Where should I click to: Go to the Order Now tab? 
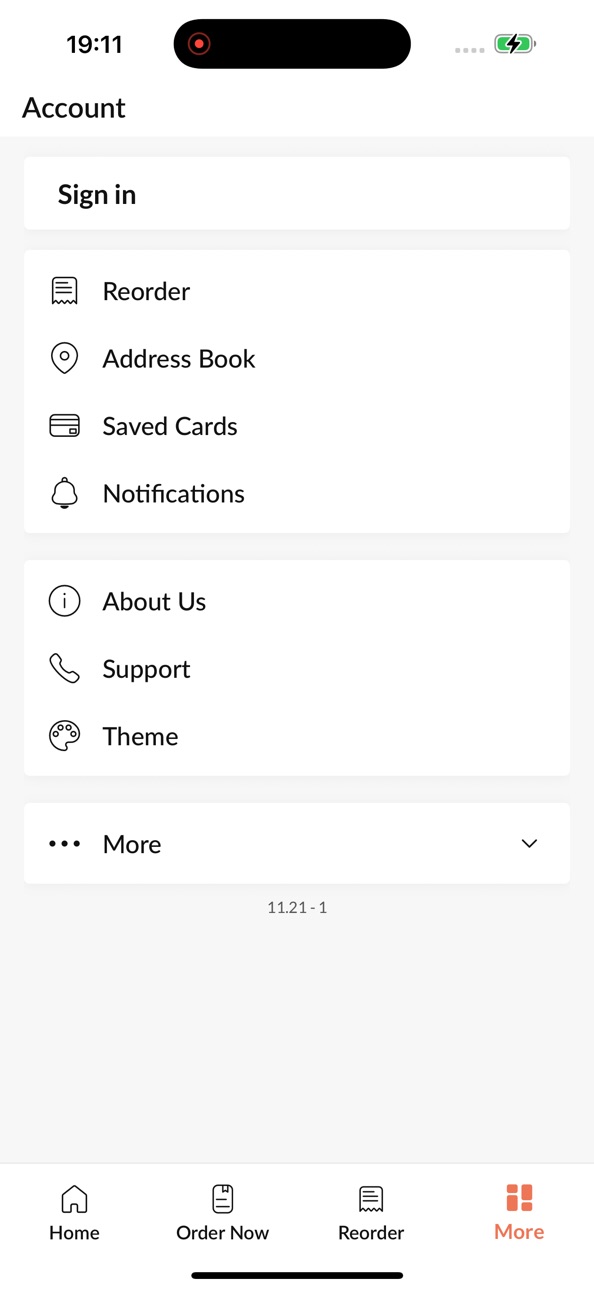tap(223, 1213)
